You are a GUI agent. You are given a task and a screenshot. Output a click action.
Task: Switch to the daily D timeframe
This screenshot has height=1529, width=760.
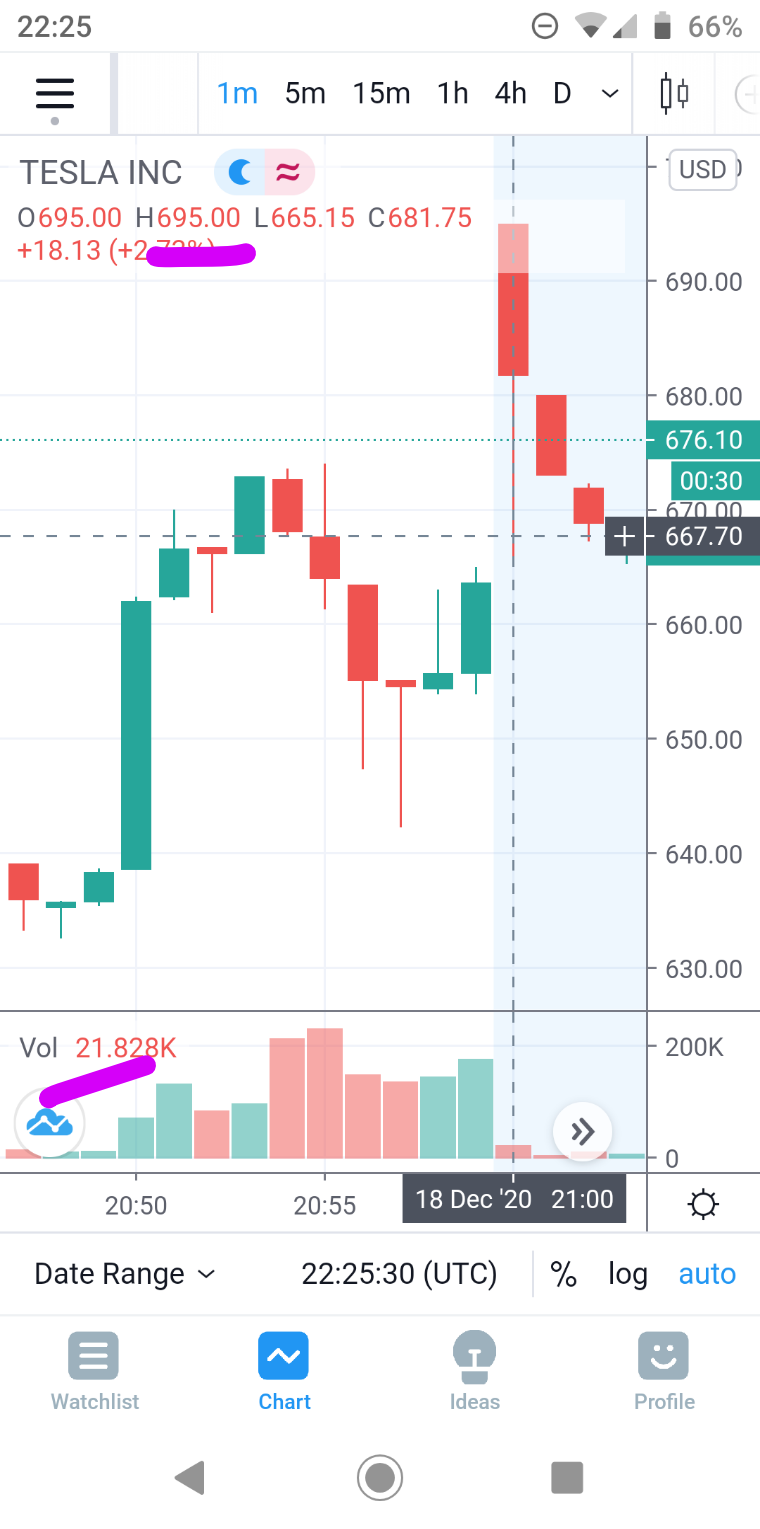[562, 94]
